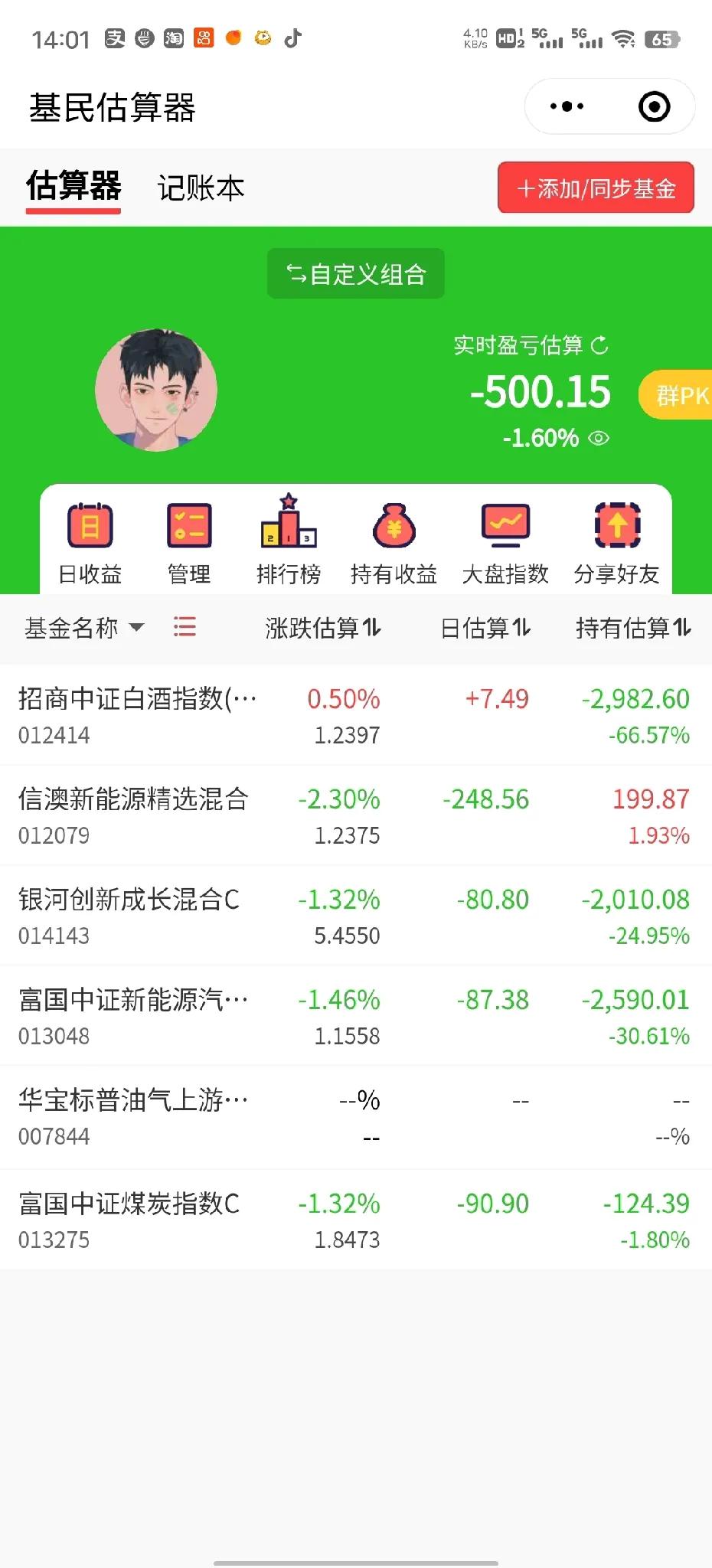Viewport: 712px width, 1568px height.
Task: Hide profit amounts with the eye icon
Action: pyautogui.click(x=599, y=439)
